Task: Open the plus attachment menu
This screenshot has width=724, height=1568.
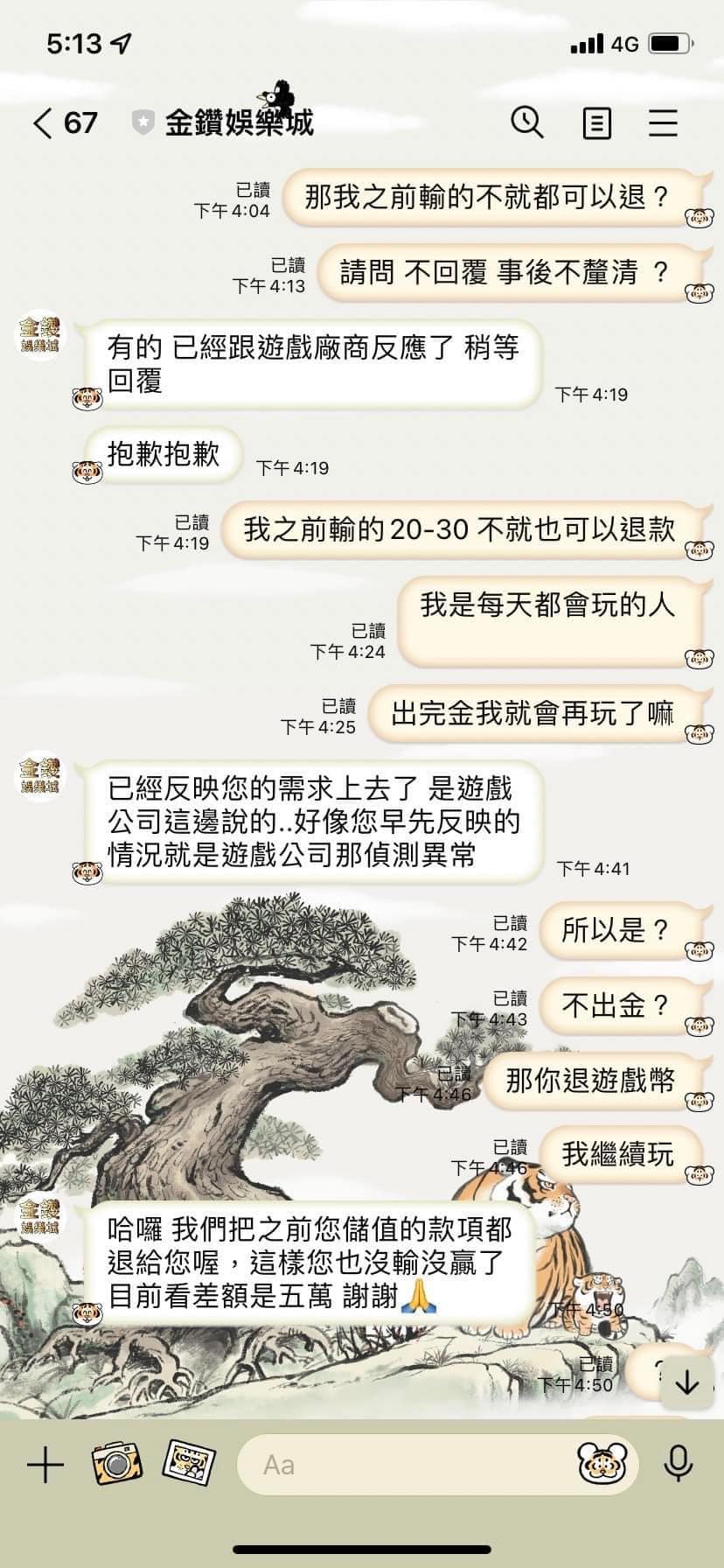Action: tap(45, 1465)
